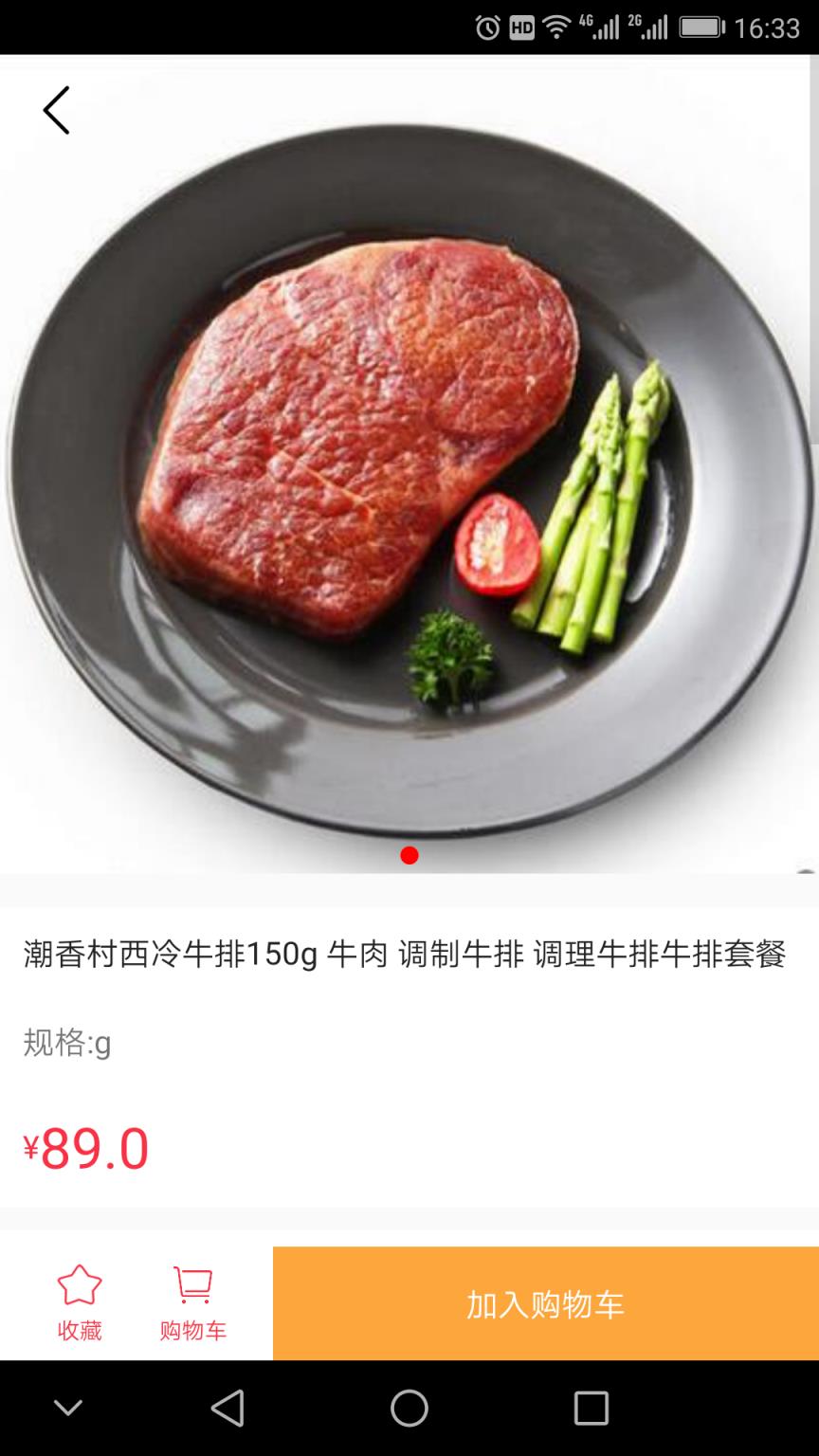
Task: Tap the red carousel page indicator dot
Action: [x=409, y=856]
